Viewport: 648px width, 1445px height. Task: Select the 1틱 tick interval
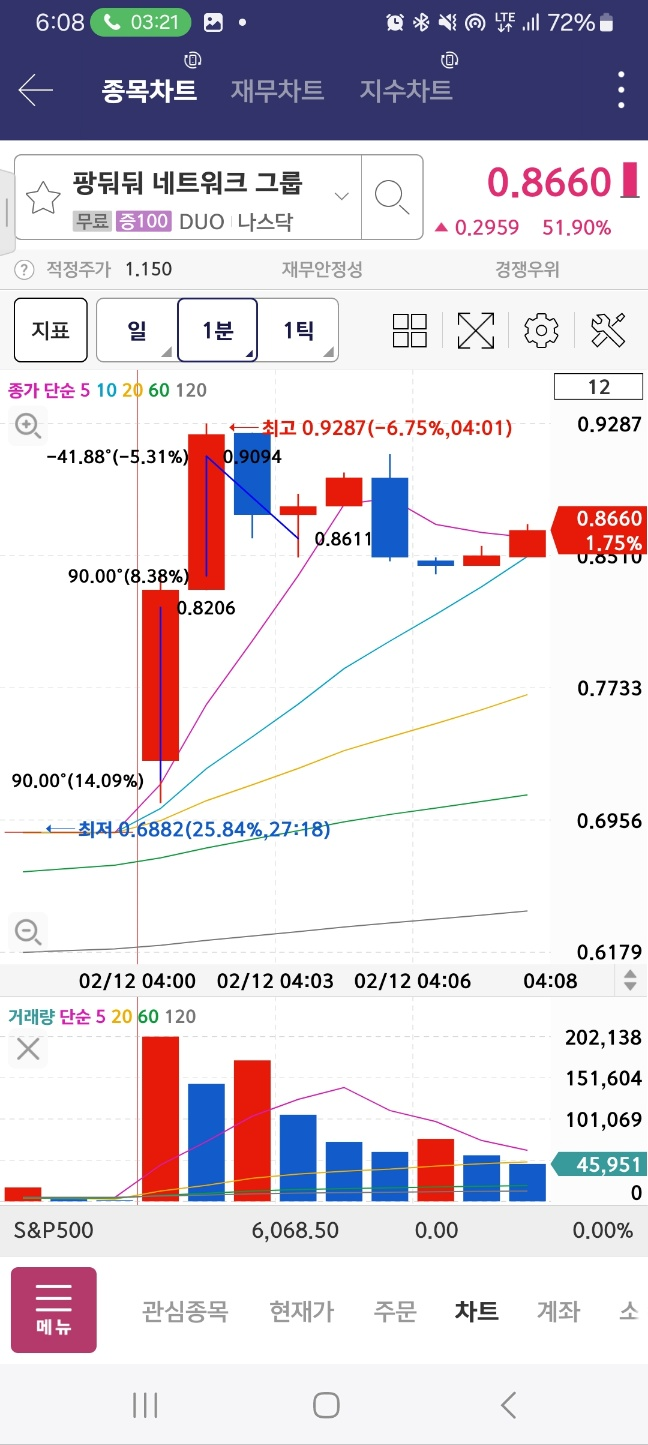tap(298, 330)
